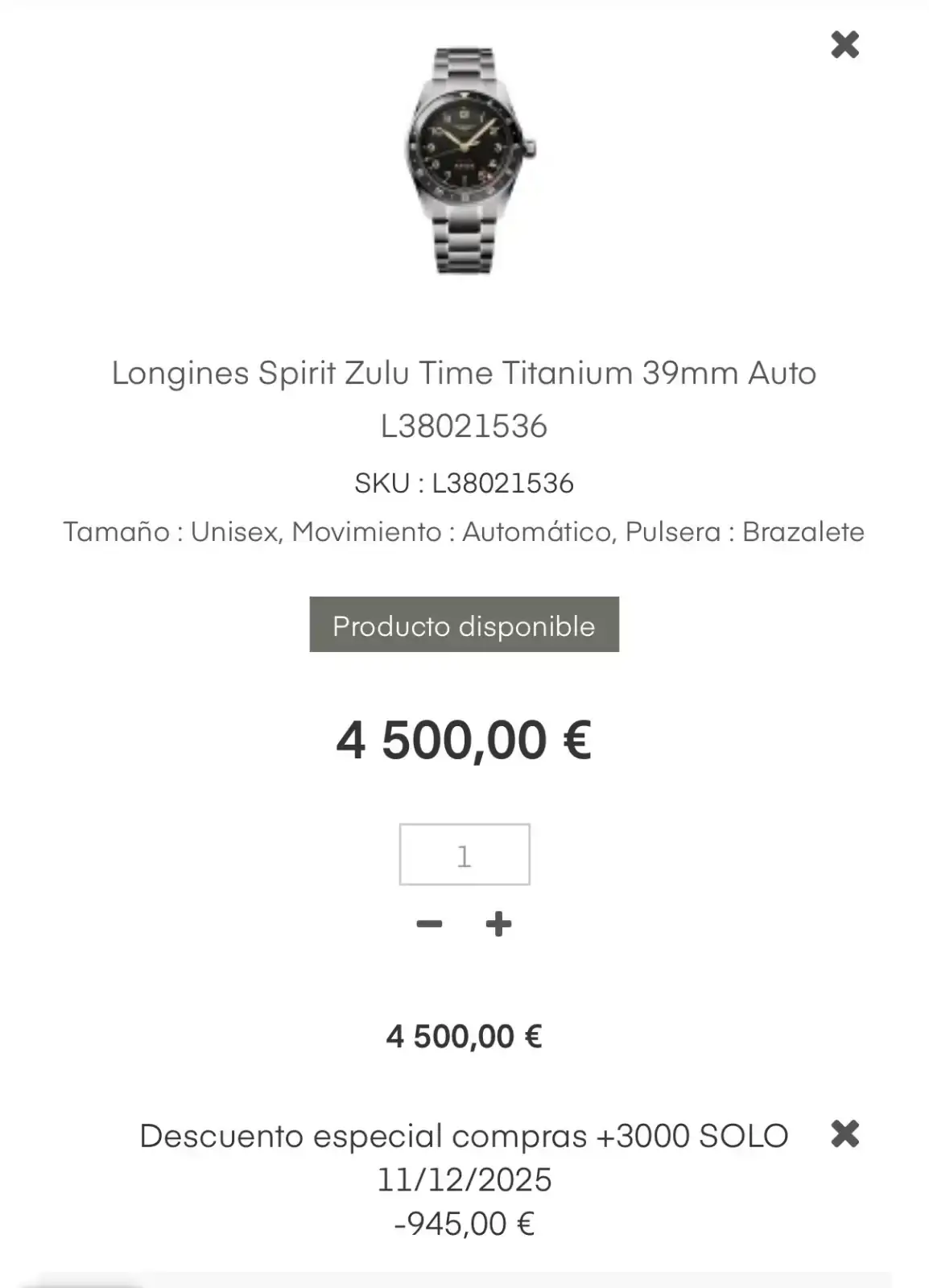
Task: Remove the Longines watch from the cart
Action: pos(844,45)
